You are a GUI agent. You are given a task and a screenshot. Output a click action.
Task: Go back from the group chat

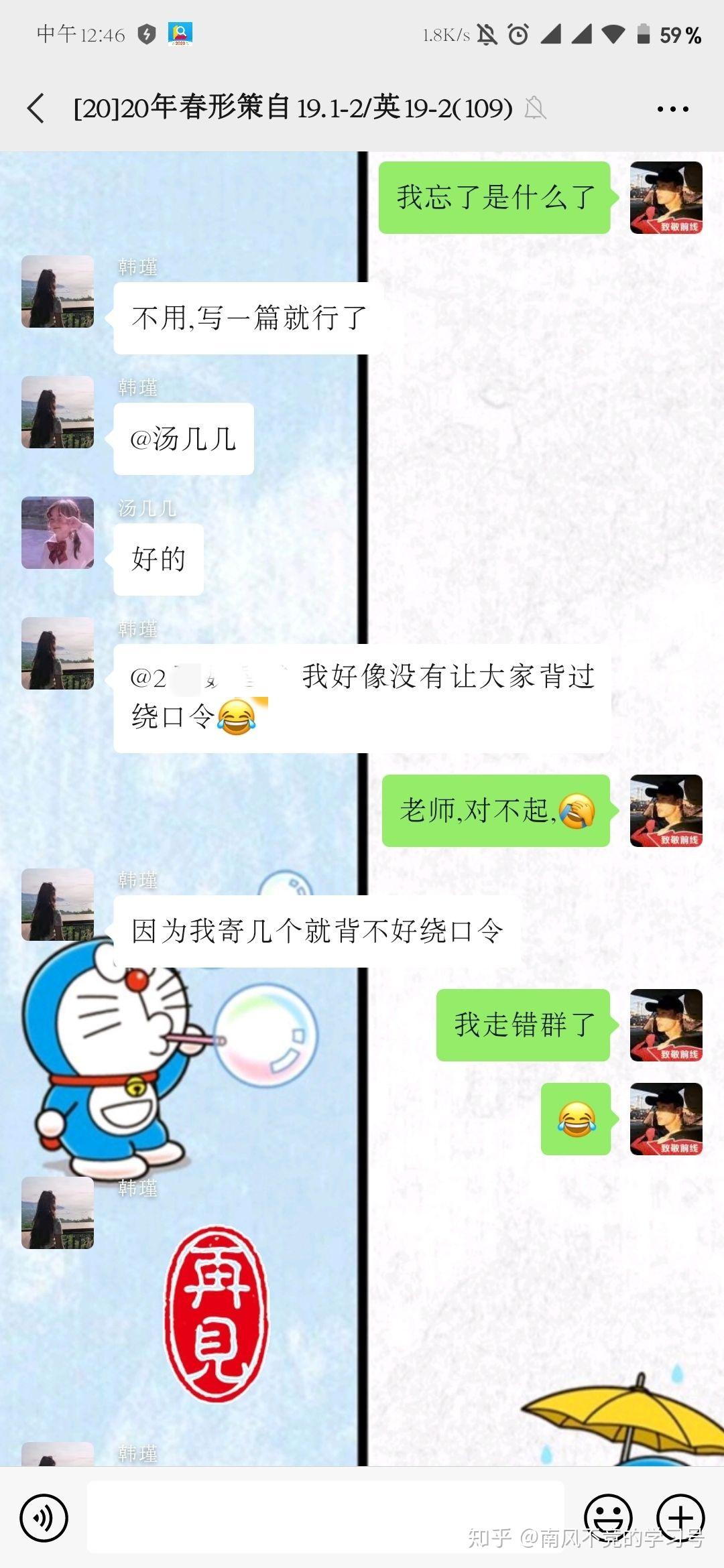(x=36, y=109)
